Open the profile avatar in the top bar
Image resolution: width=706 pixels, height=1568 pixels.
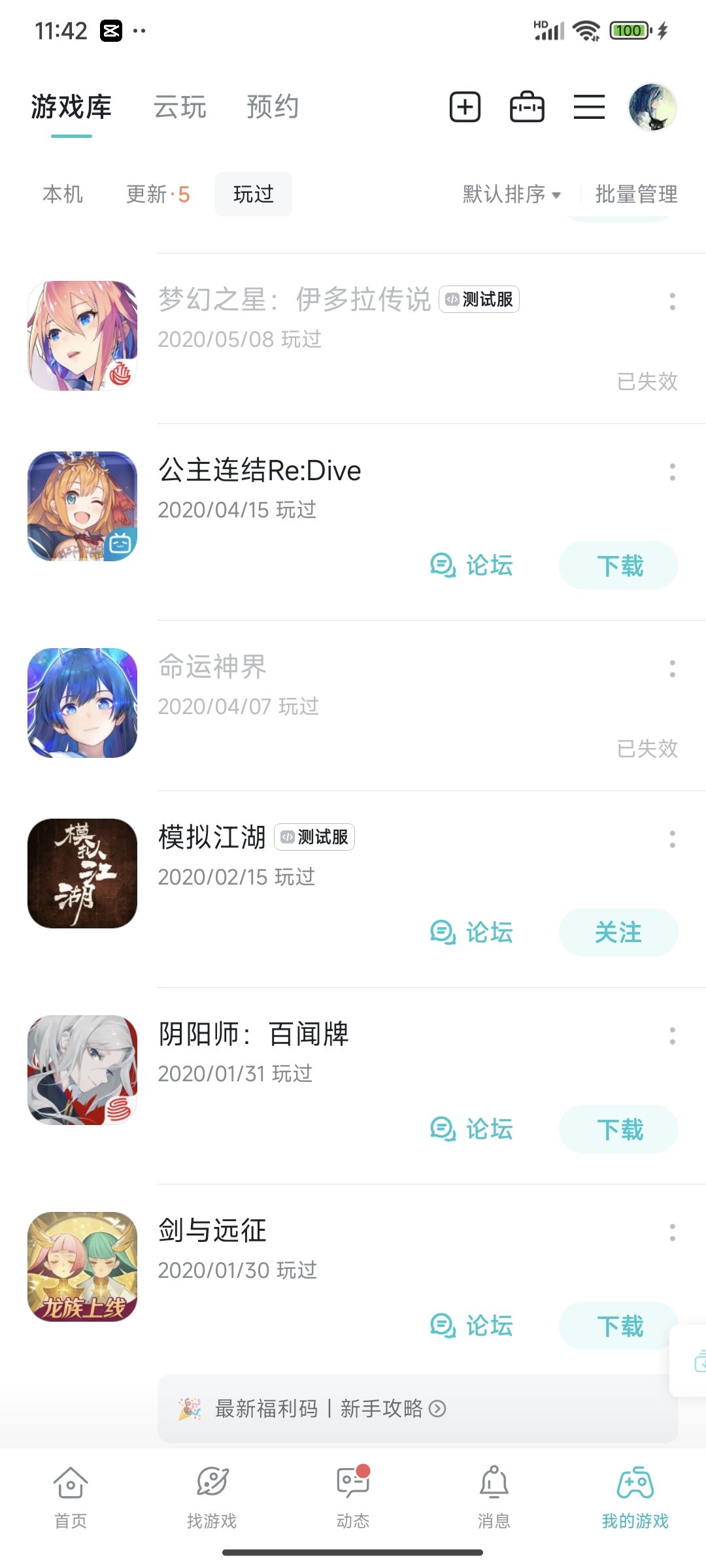[652, 106]
